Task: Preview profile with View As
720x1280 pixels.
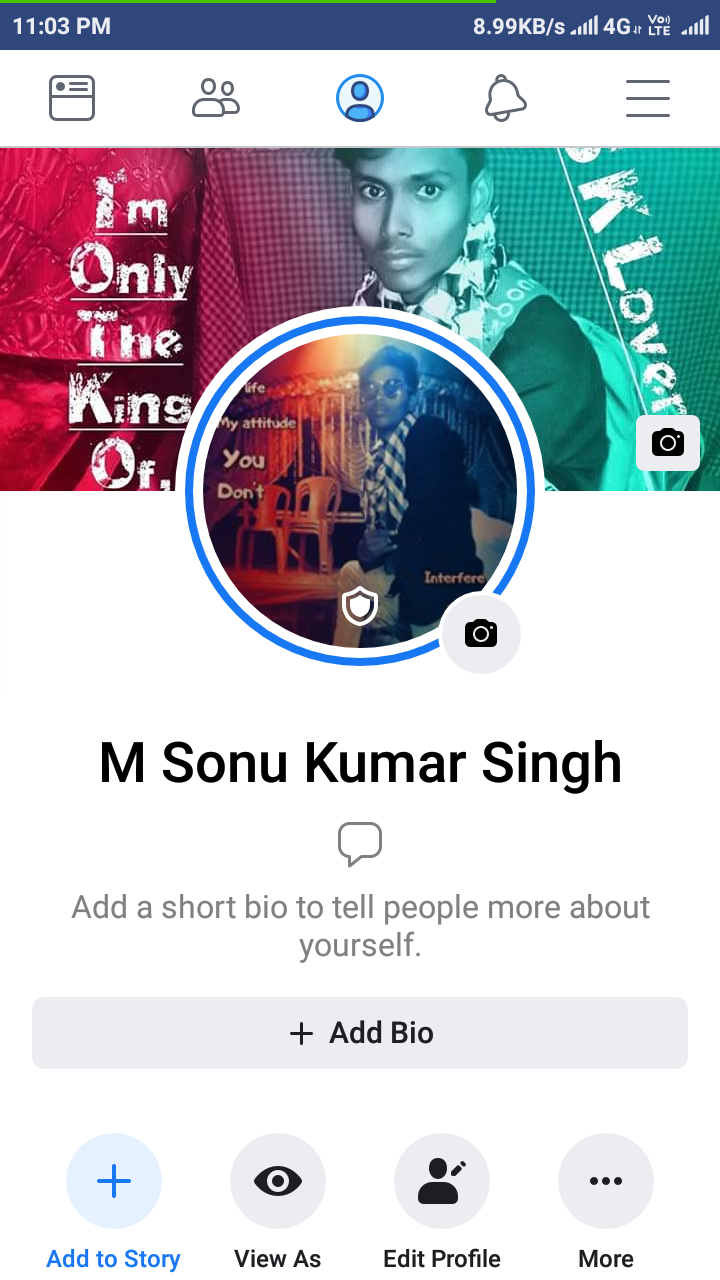Action: coord(278,1181)
